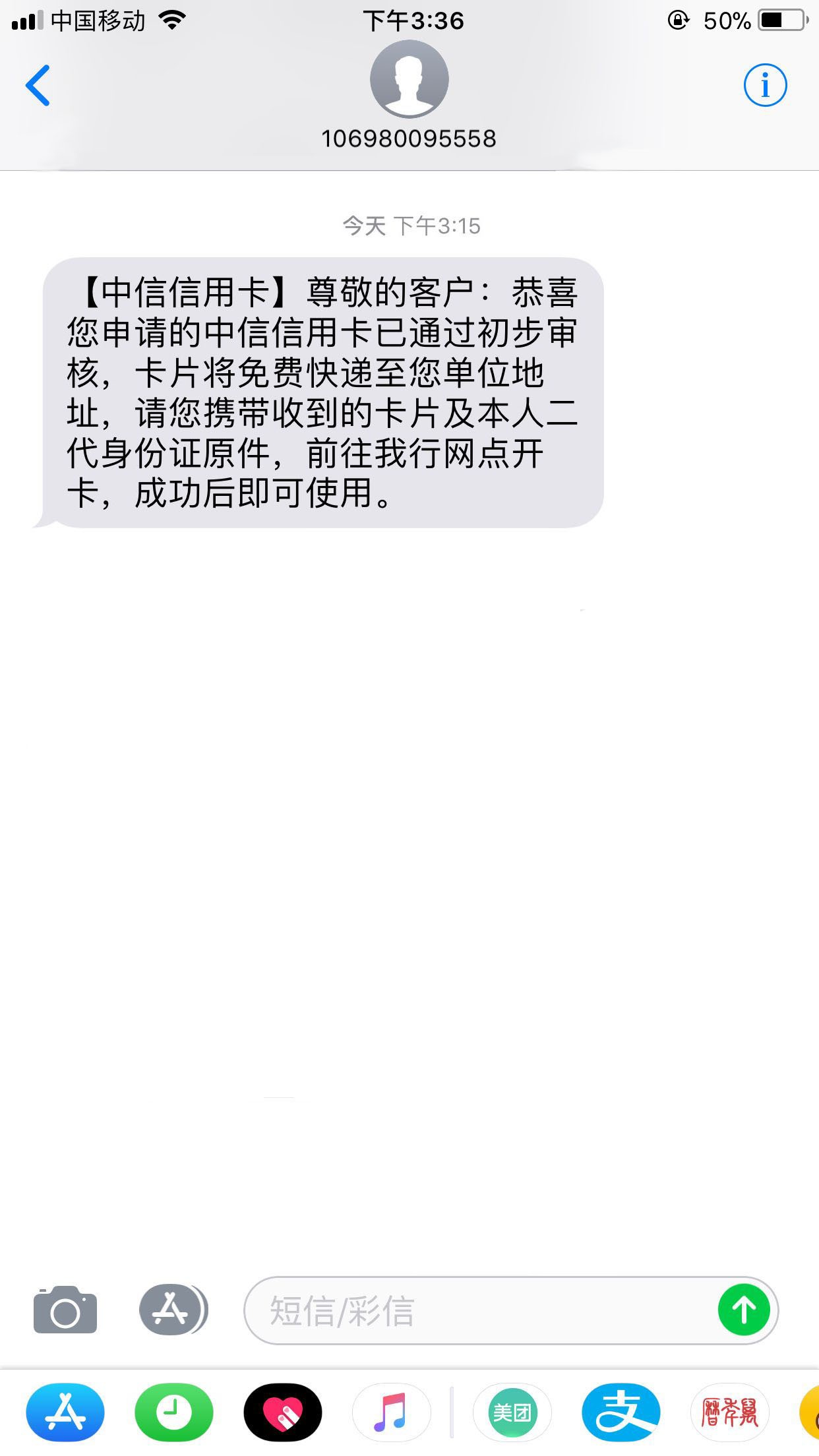Open the red calligraphy sticker app
Viewport: 819px width, 1456px height.
(x=730, y=1412)
